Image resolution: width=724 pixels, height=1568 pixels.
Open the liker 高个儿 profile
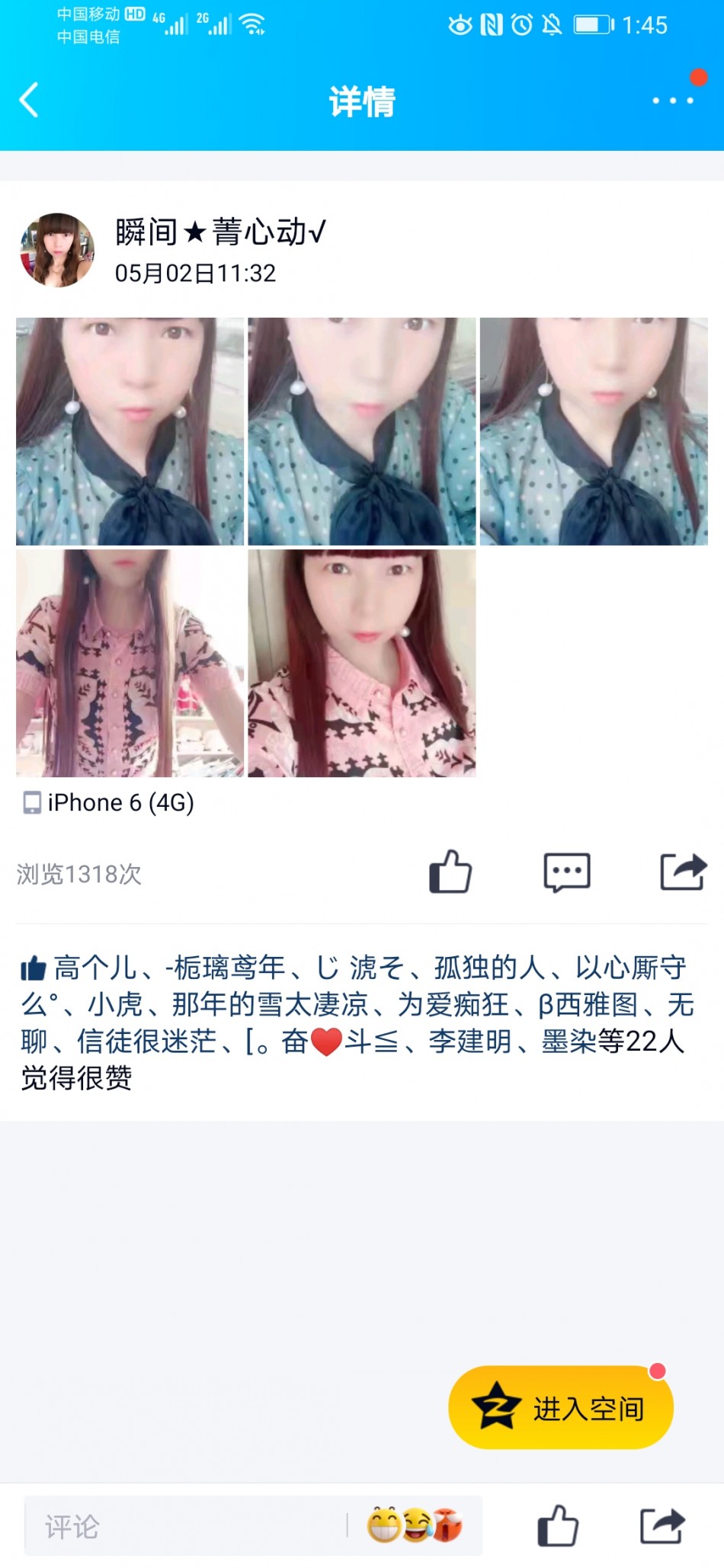tap(96, 968)
